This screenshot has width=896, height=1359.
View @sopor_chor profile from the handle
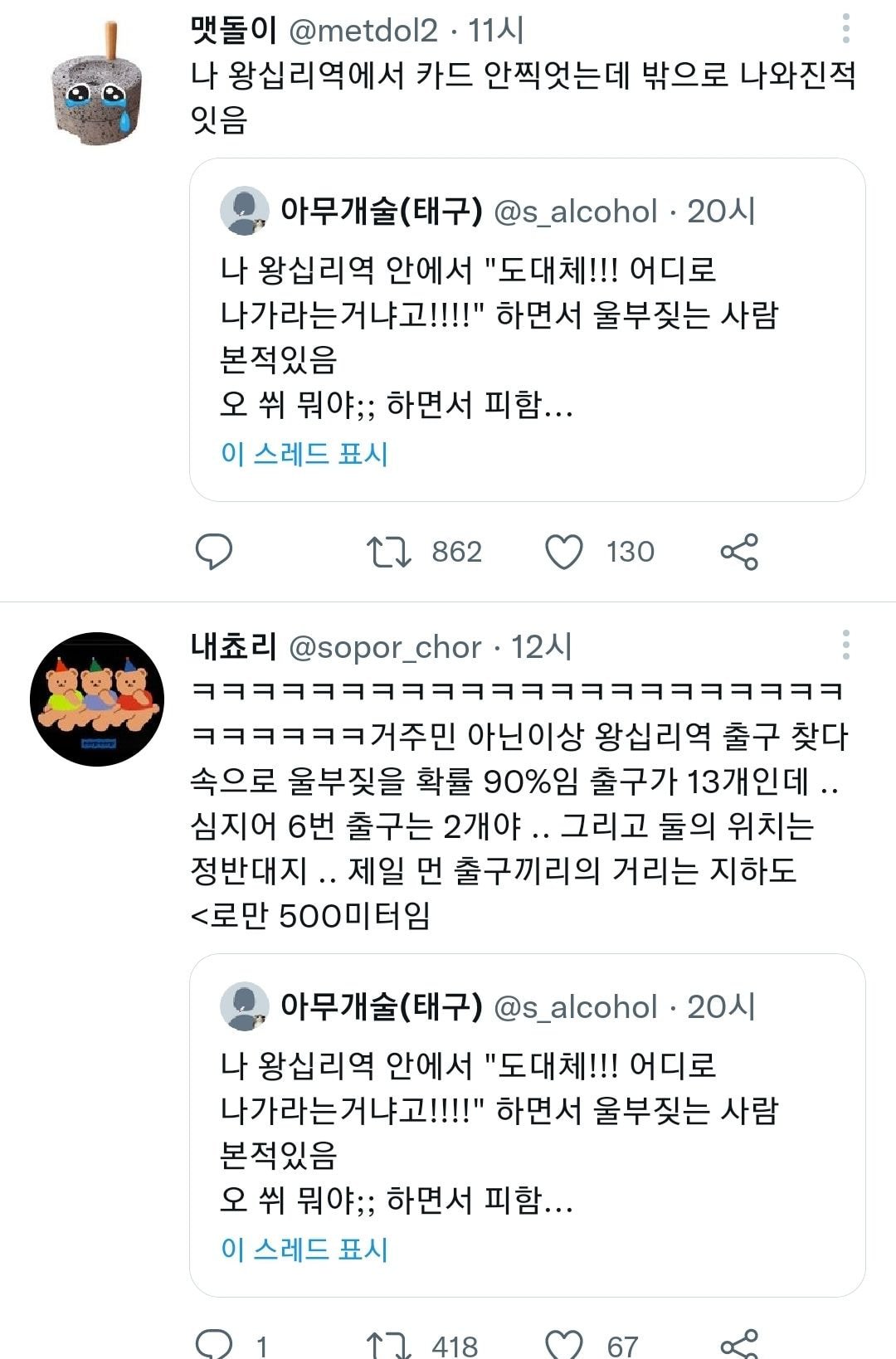(x=384, y=647)
